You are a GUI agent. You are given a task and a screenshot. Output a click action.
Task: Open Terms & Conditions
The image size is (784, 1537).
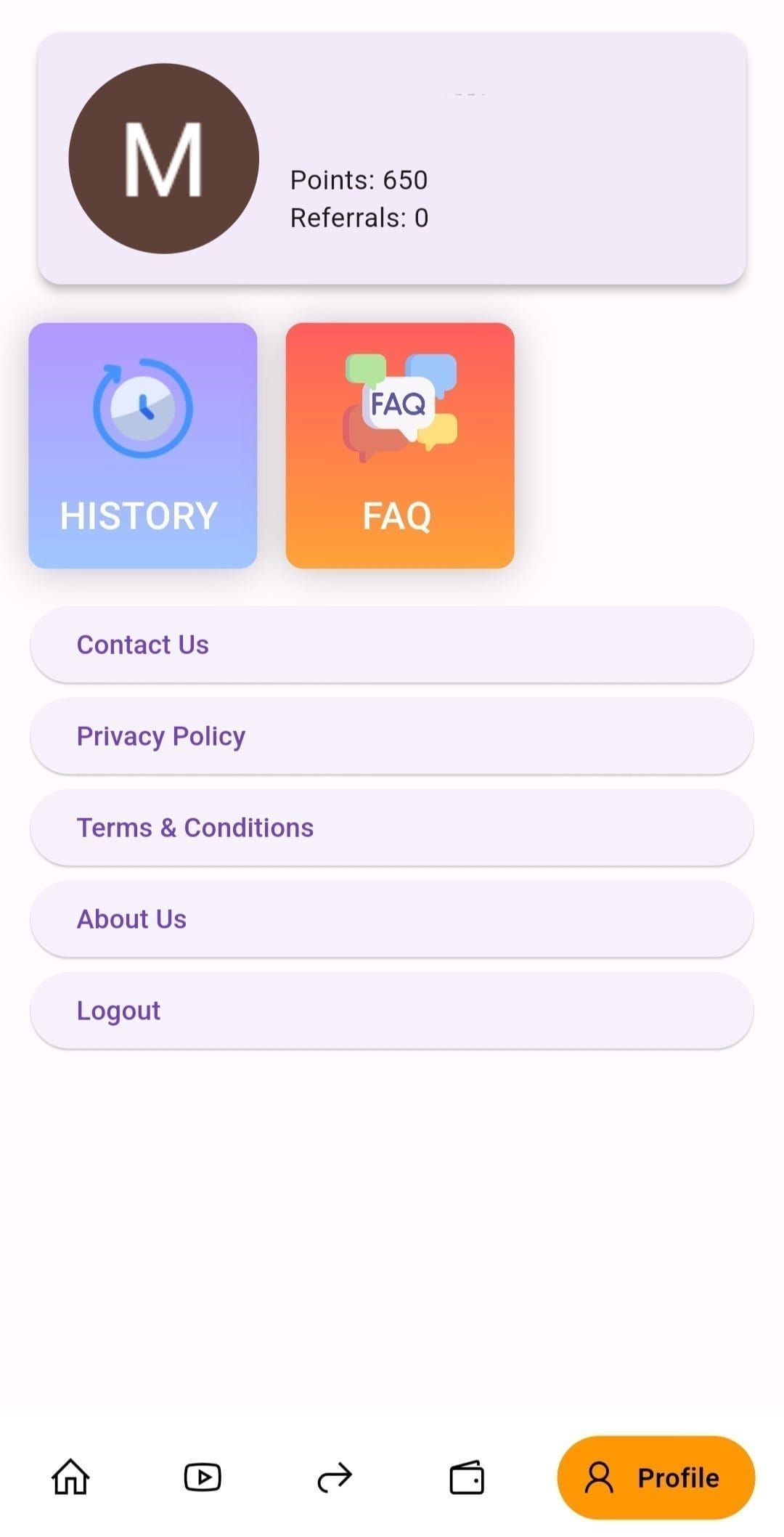point(391,828)
